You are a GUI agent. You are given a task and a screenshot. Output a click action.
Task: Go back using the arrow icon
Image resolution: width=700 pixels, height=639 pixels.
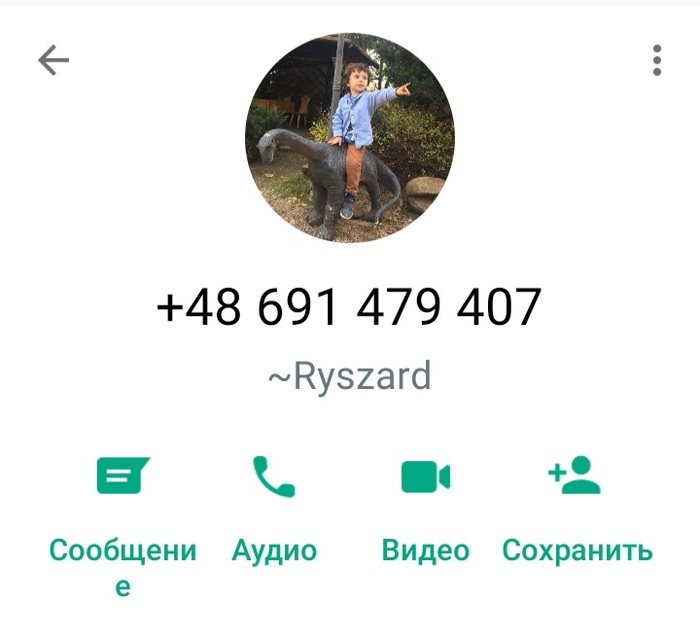point(53,61)
